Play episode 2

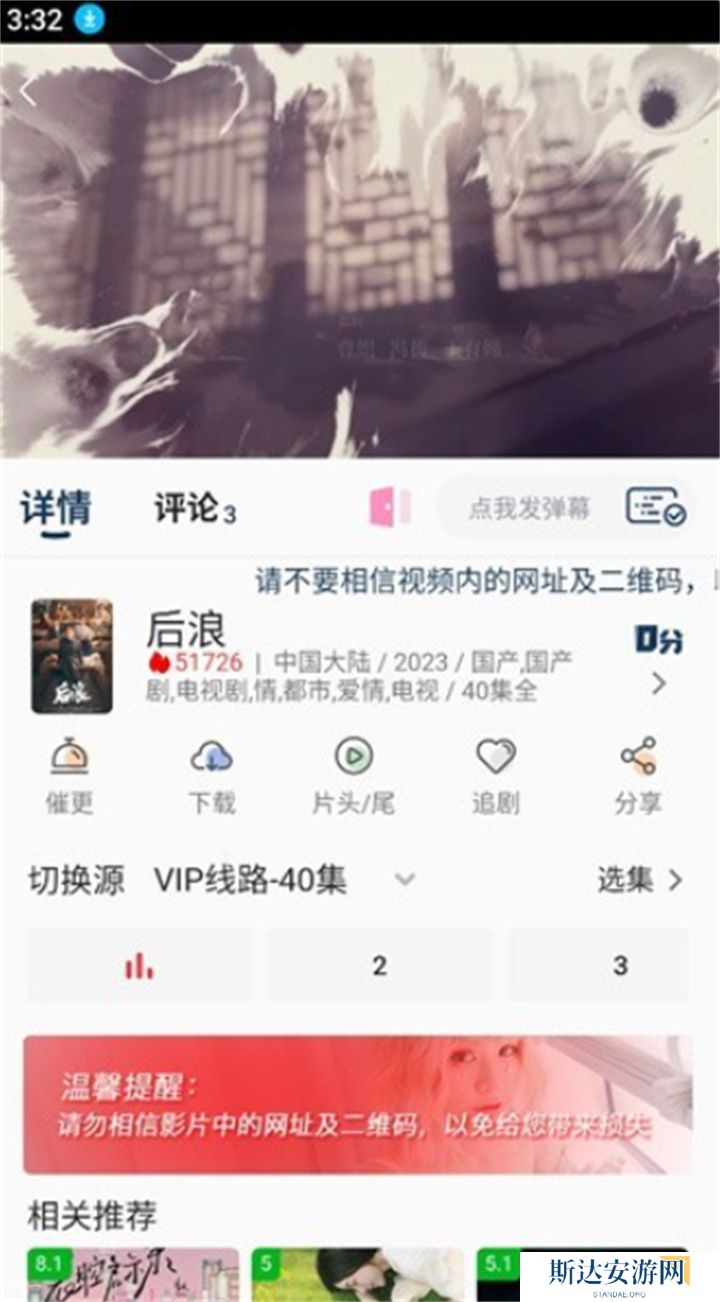(379, 965)
